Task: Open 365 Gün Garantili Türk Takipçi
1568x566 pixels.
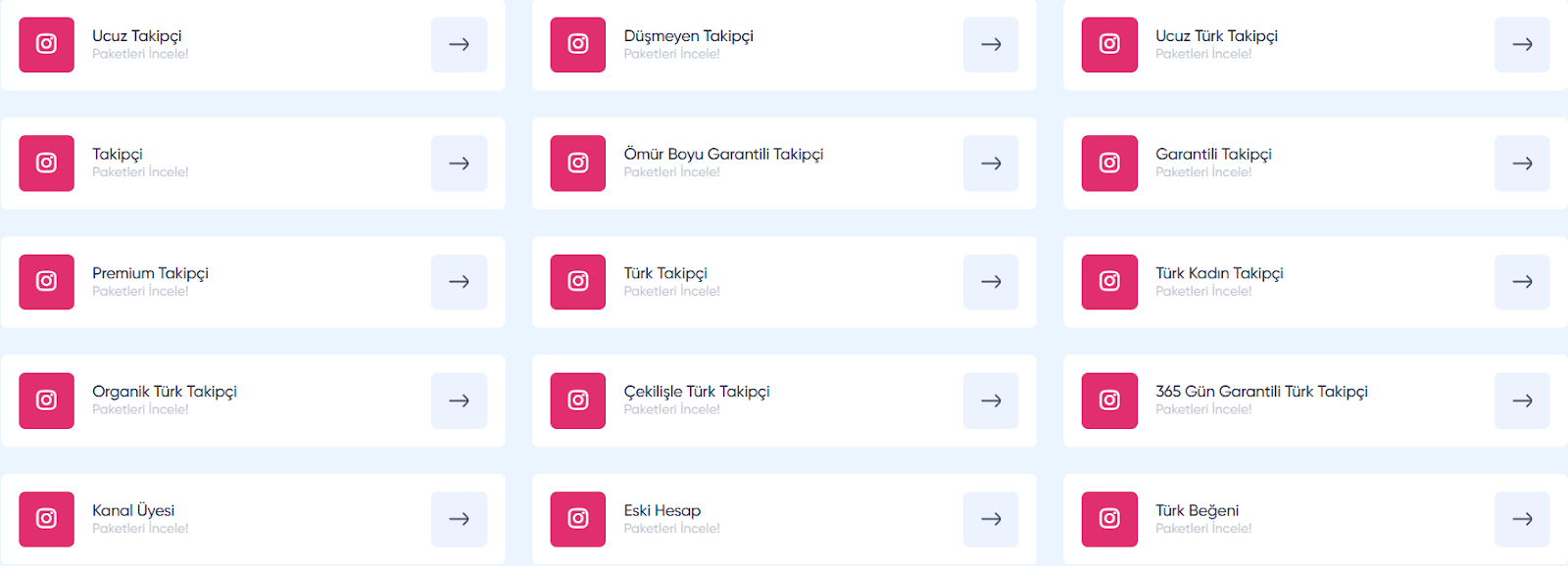Action: pos(1261,400)
